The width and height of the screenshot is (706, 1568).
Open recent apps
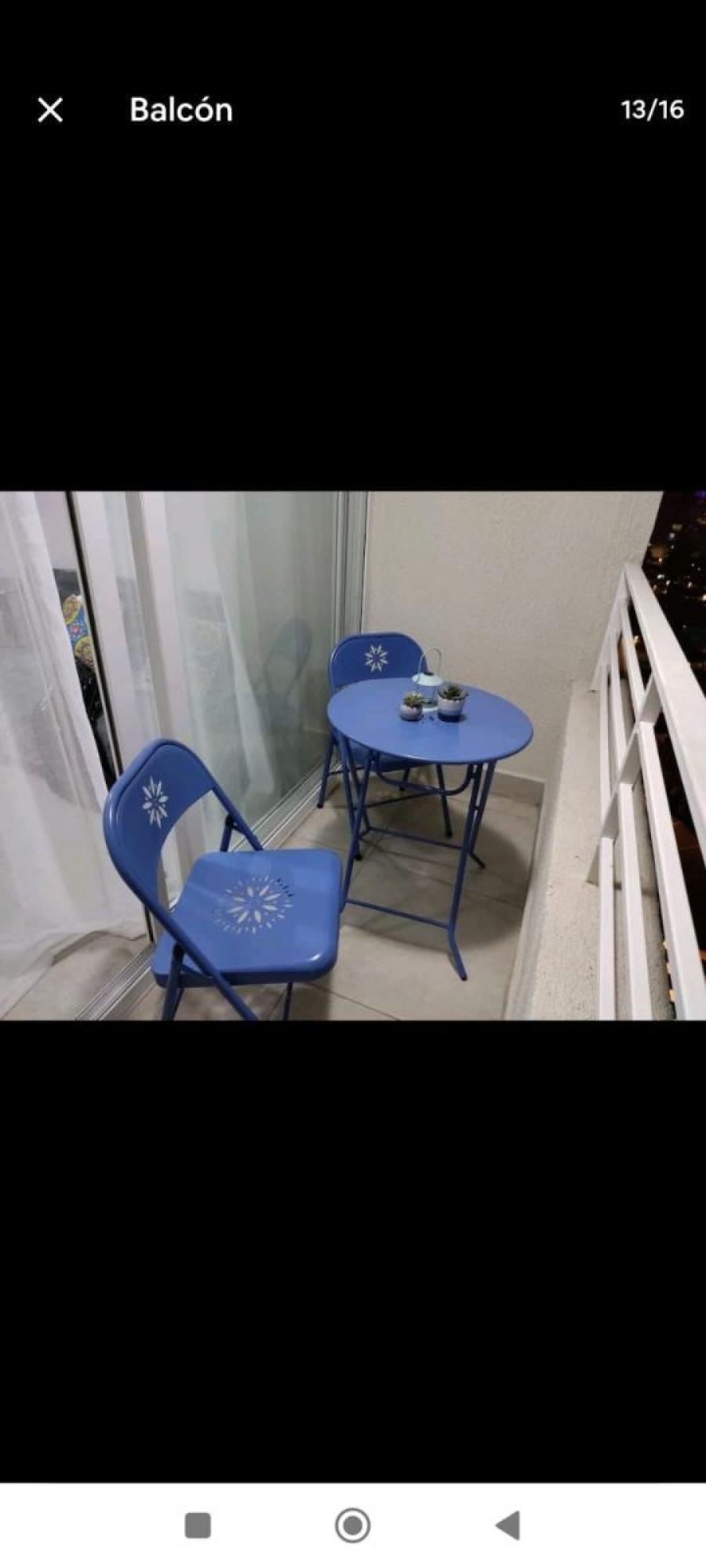tap(198, 1526)
